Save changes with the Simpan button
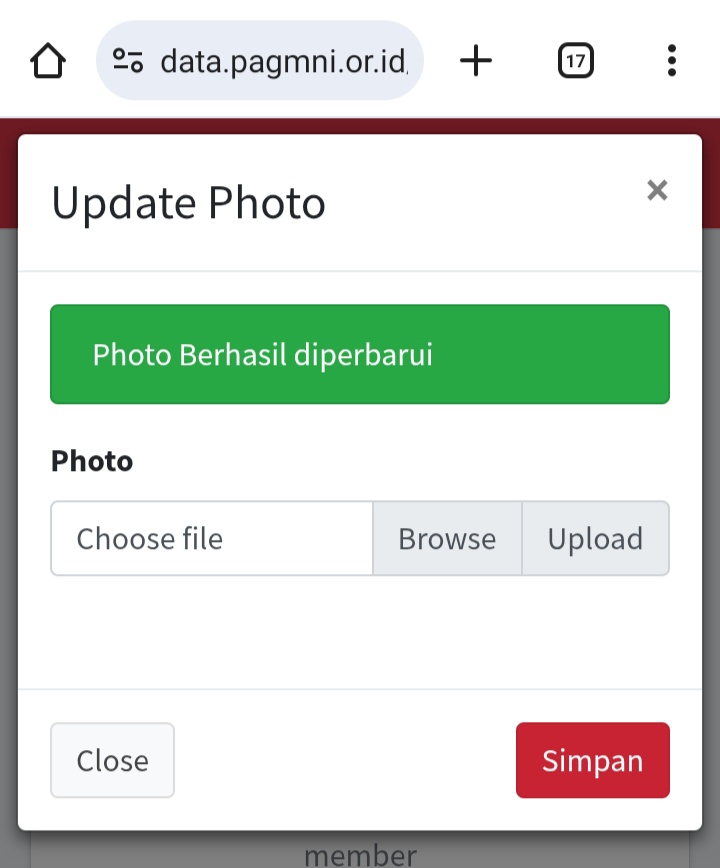The height and width of the screenshot is (868, 720). [592, 760]
